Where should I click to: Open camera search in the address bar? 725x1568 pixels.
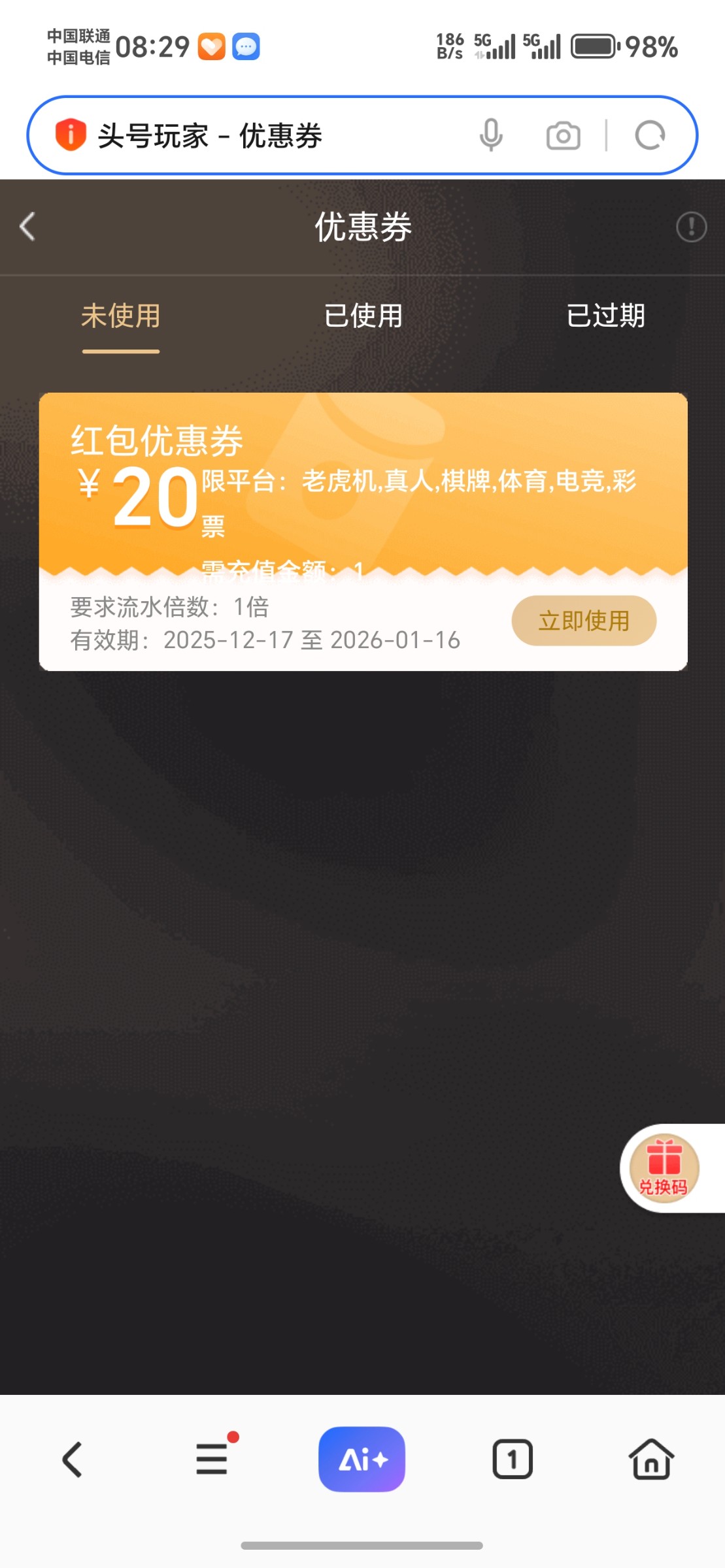563,136
